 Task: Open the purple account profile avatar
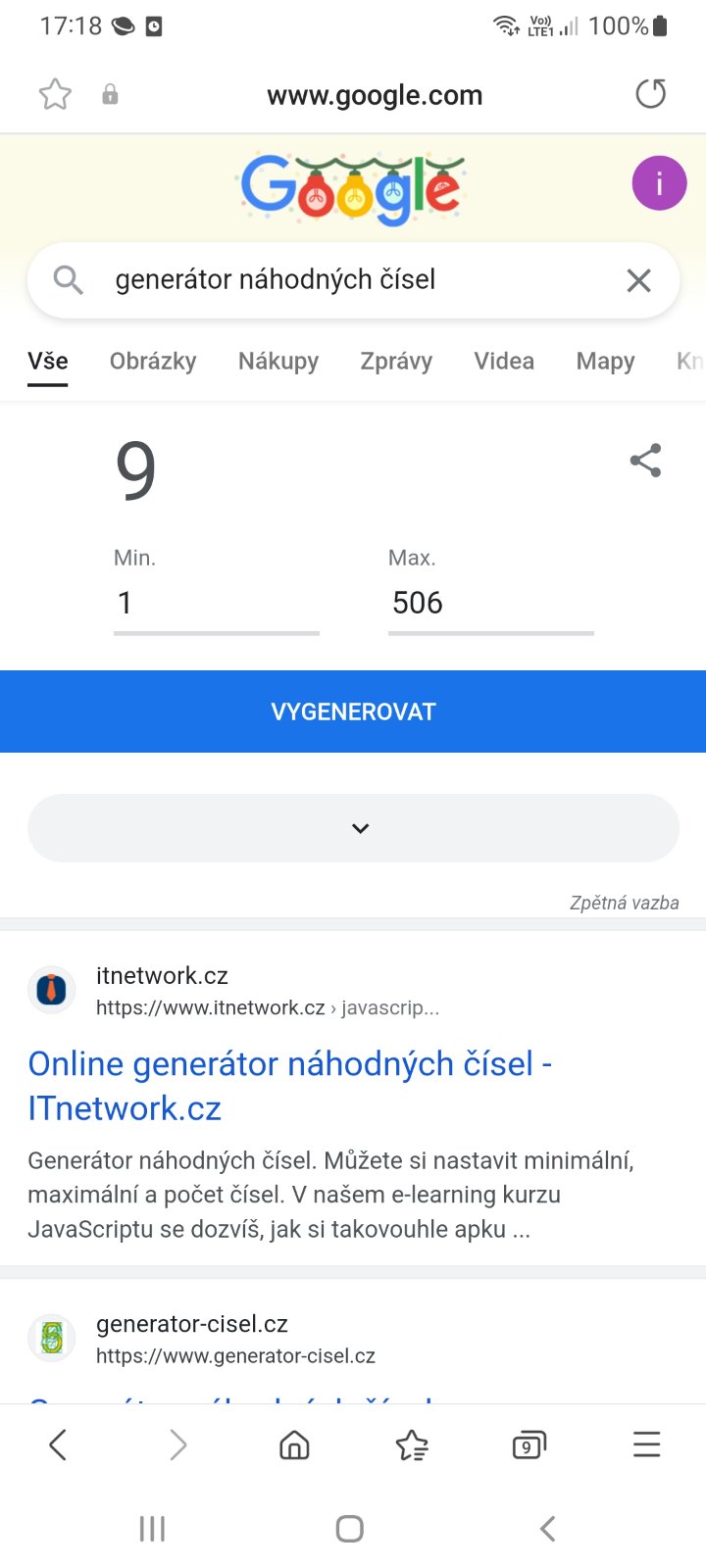[x=659, y=183]
